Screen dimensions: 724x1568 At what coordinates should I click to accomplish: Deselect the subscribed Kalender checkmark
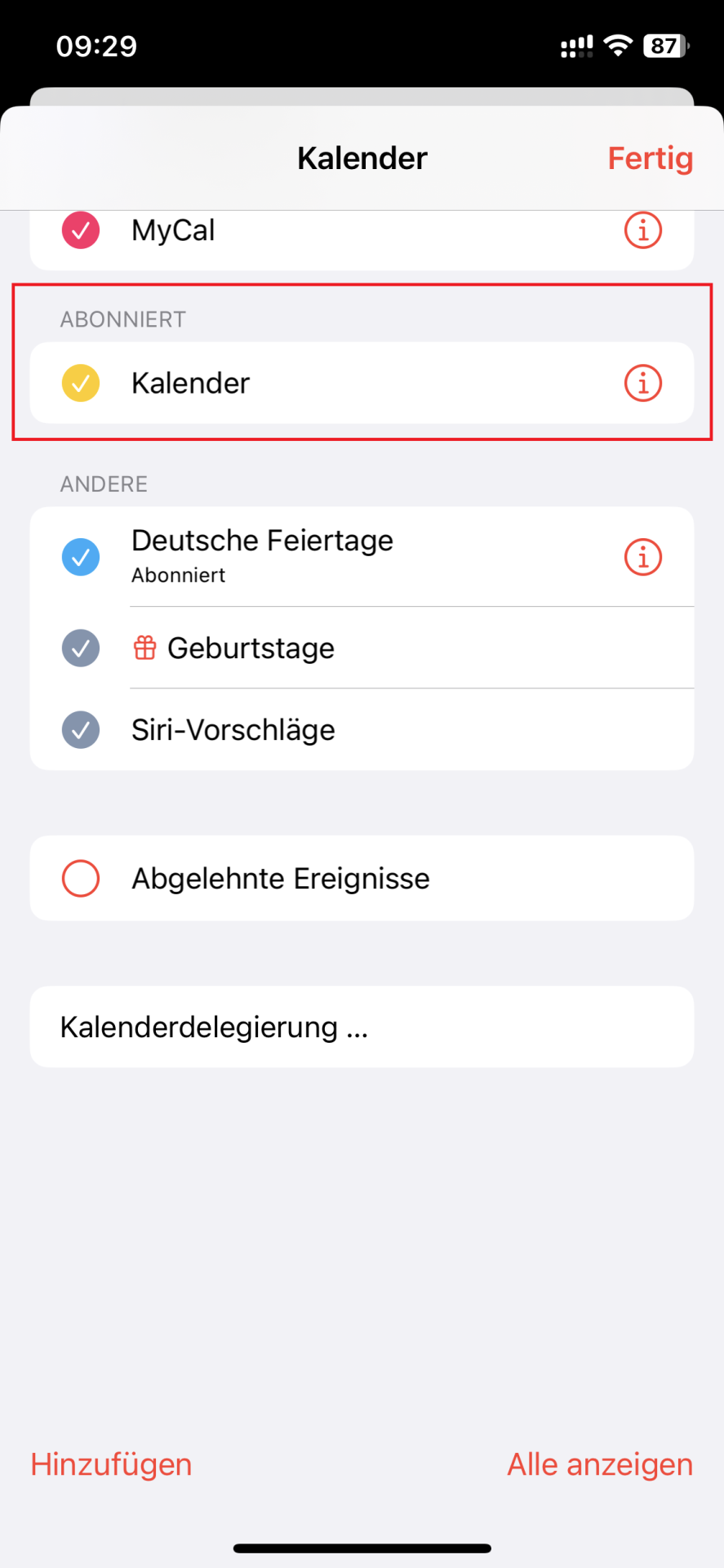[x=81, y=383]
